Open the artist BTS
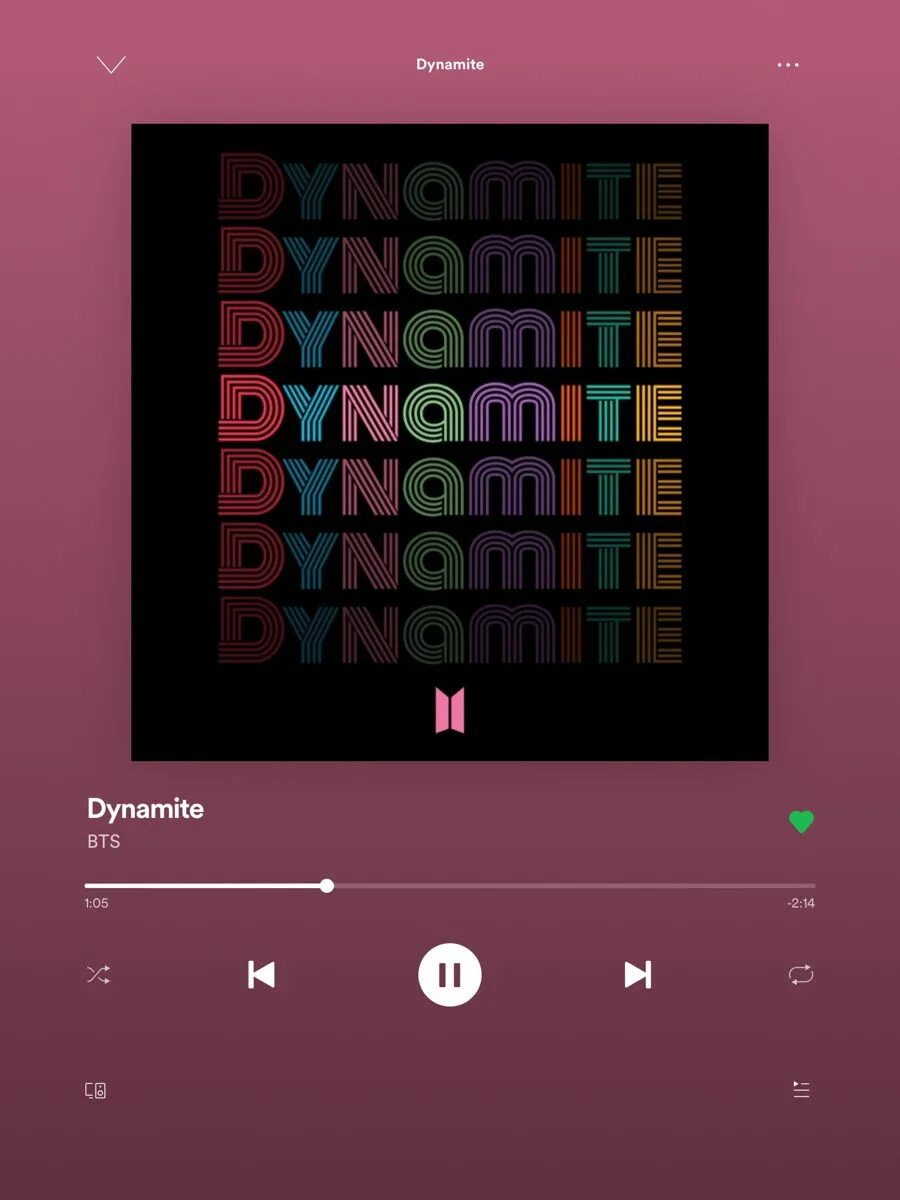 coord(104,841)
